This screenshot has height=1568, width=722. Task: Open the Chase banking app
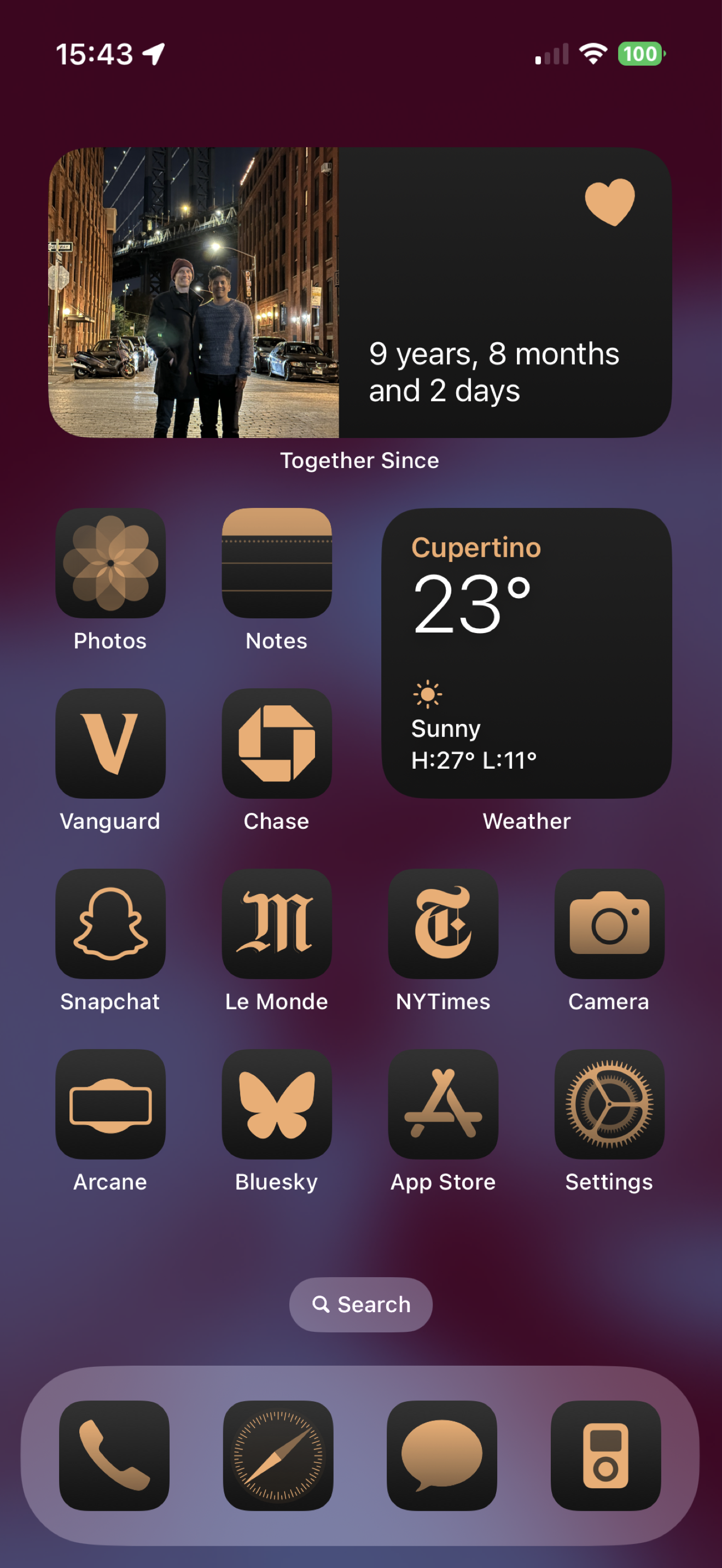coord(276,743)
